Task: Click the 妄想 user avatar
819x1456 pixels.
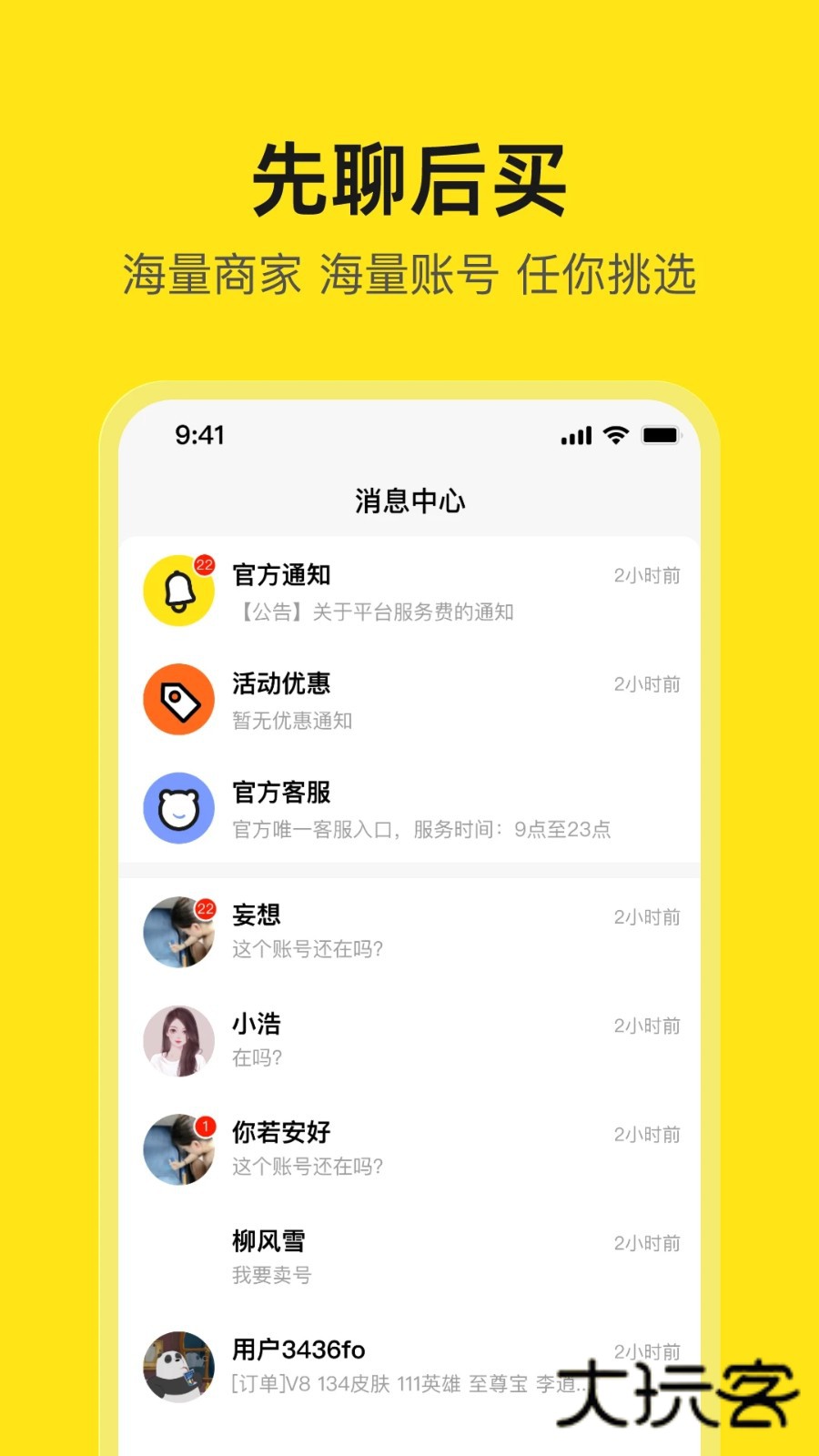Action: (x=178, y=933)
